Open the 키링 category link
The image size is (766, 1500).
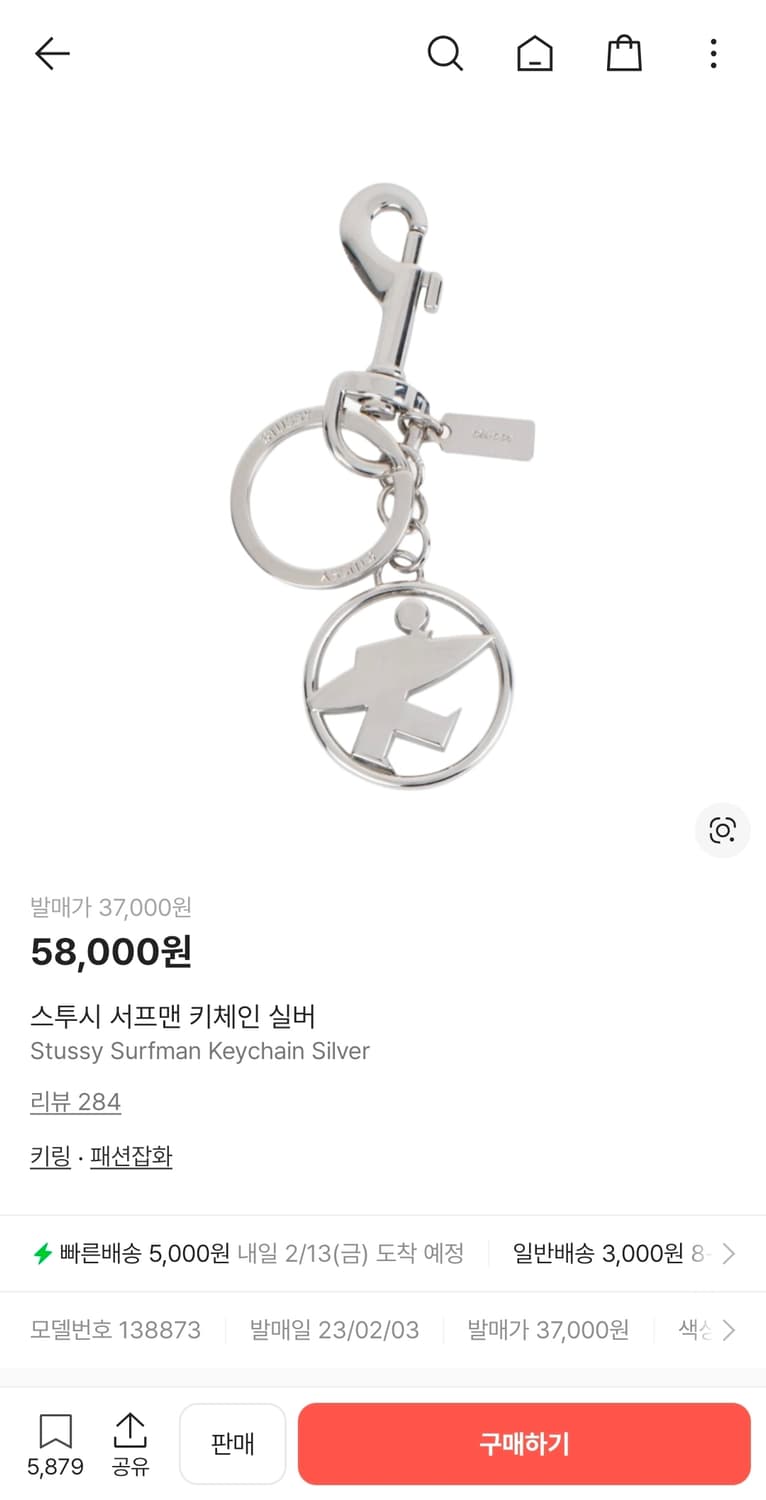(48, 1156)
